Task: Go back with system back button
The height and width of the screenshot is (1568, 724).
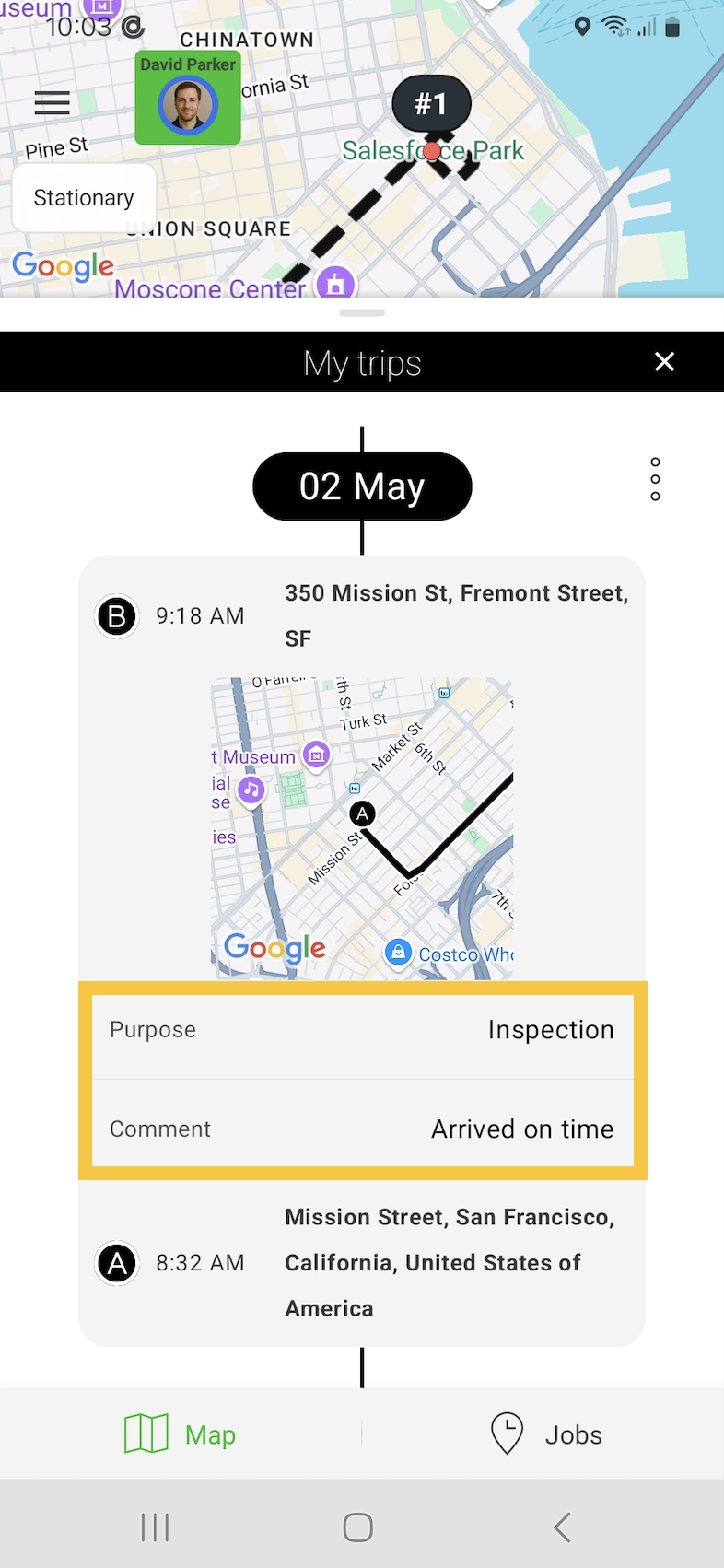Action: (x=562, y=1527)
